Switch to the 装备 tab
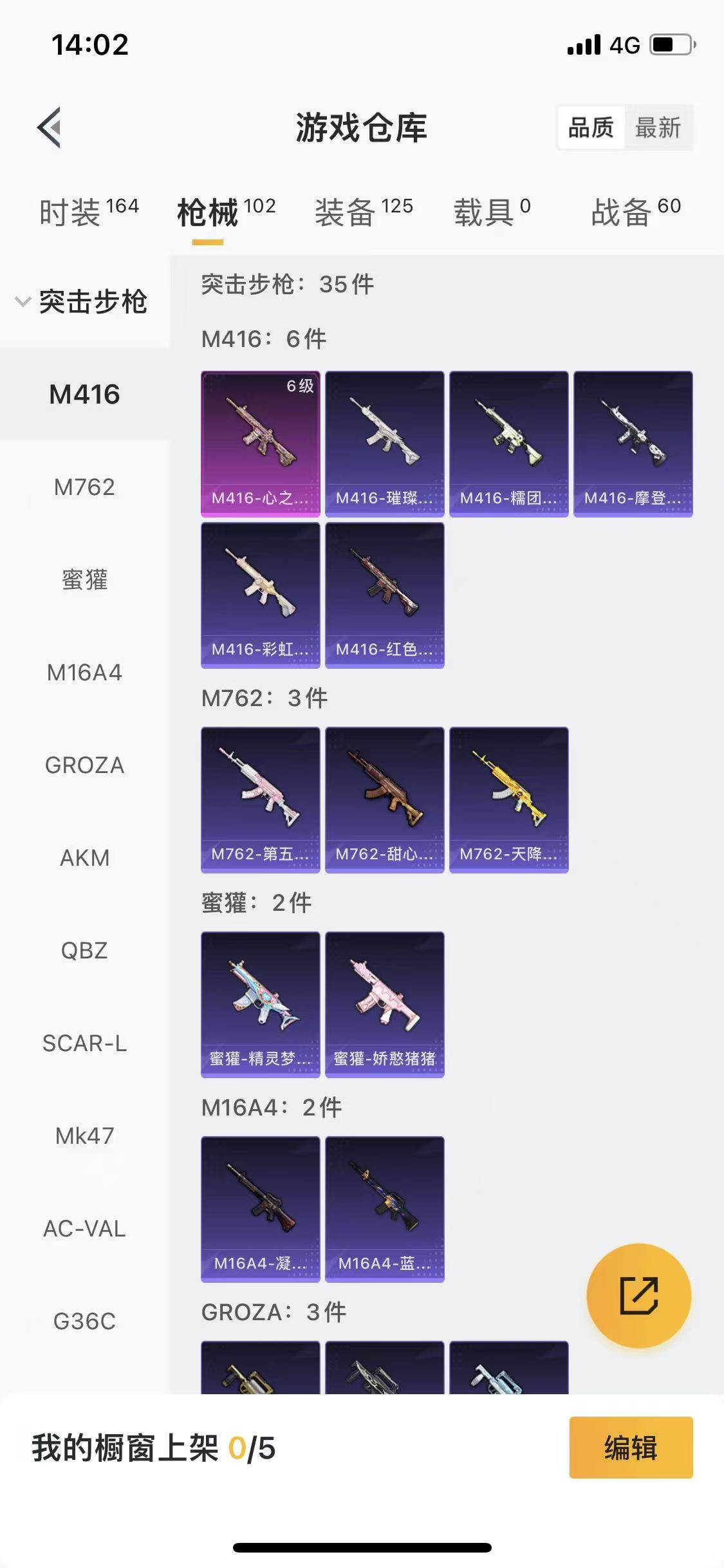Screen dimensions: 724x1568 [x=364, y=212]
